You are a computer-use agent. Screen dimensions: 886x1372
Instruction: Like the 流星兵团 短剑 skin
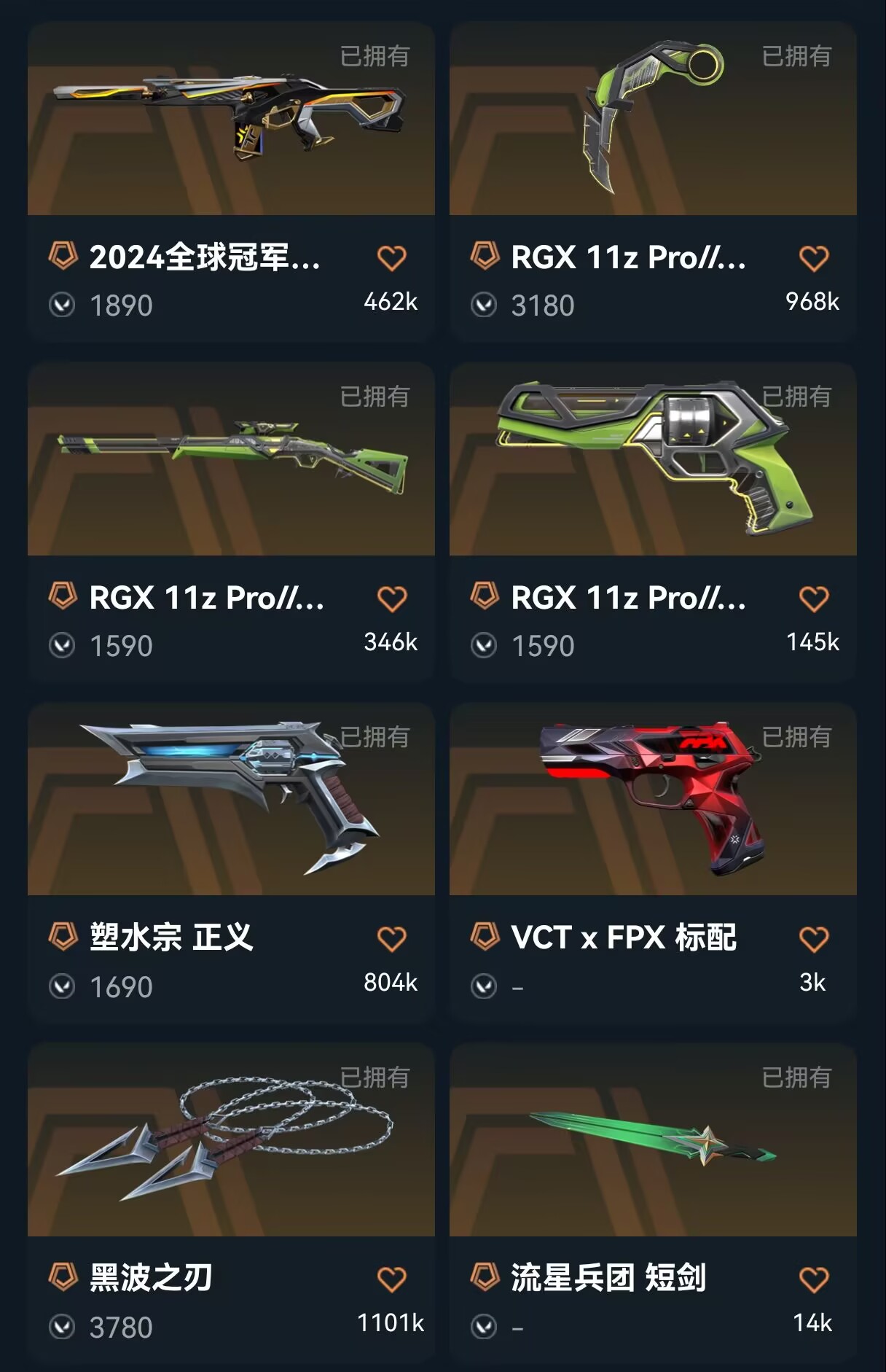click(813, 1279)
